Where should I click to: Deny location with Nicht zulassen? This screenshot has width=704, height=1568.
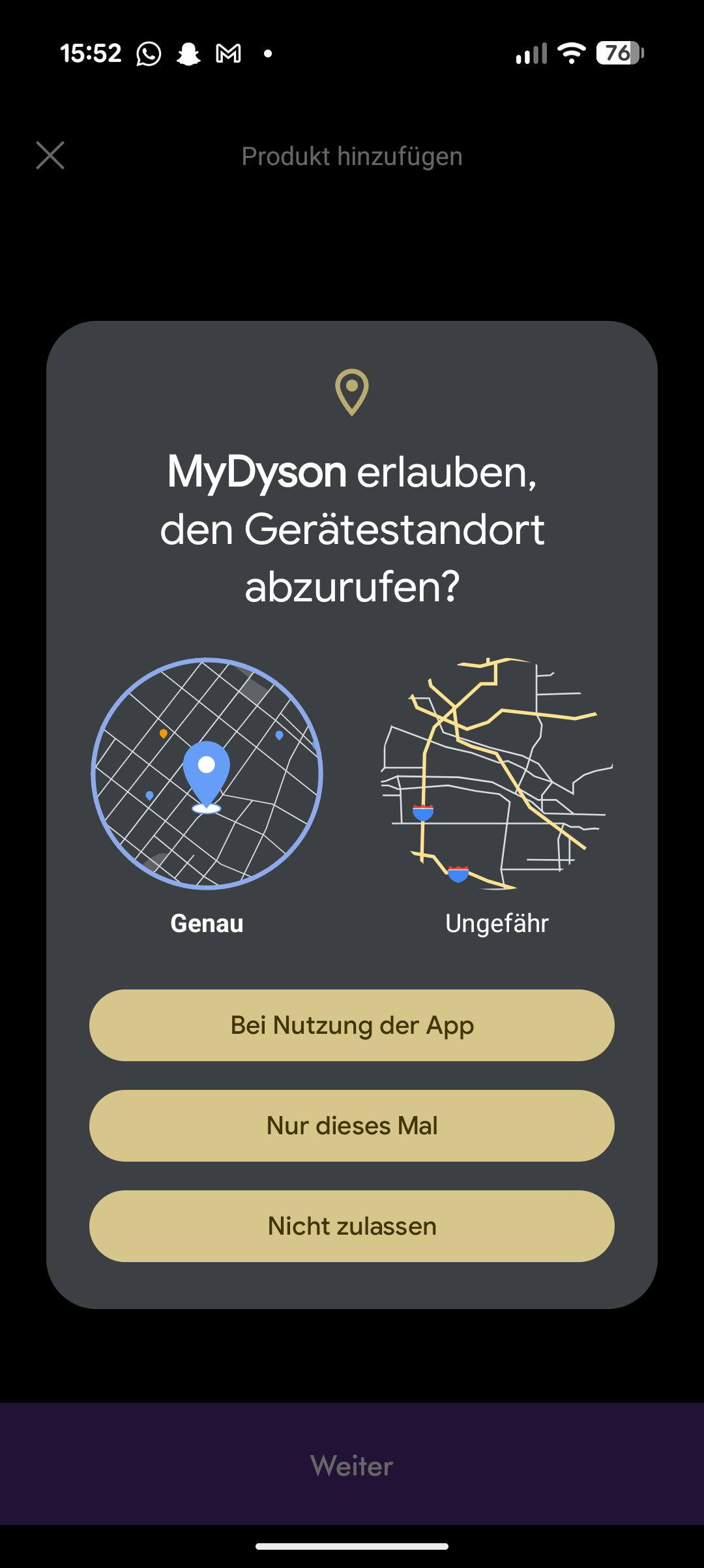tap(352, 1226)
